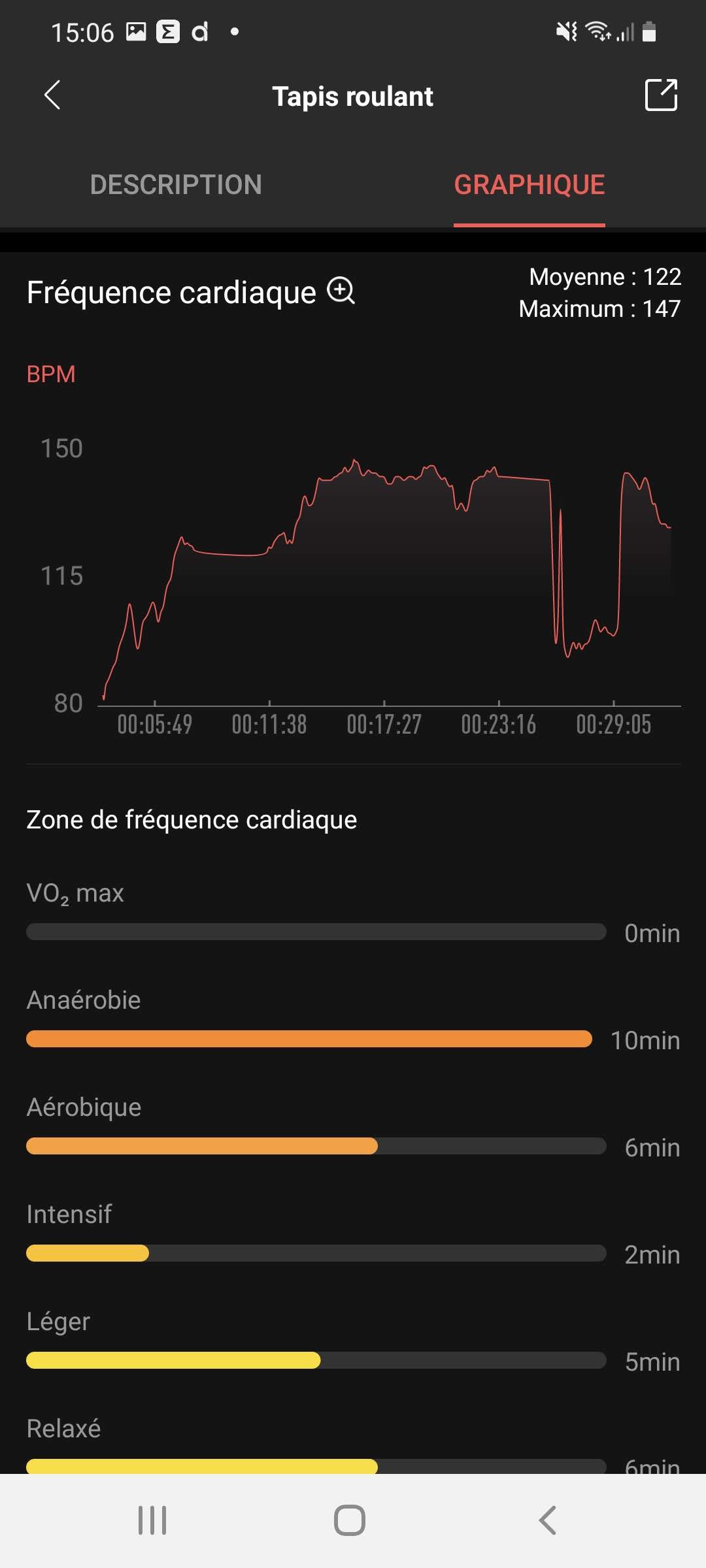Open recent apps from navigation bar

coord(152,1520)
